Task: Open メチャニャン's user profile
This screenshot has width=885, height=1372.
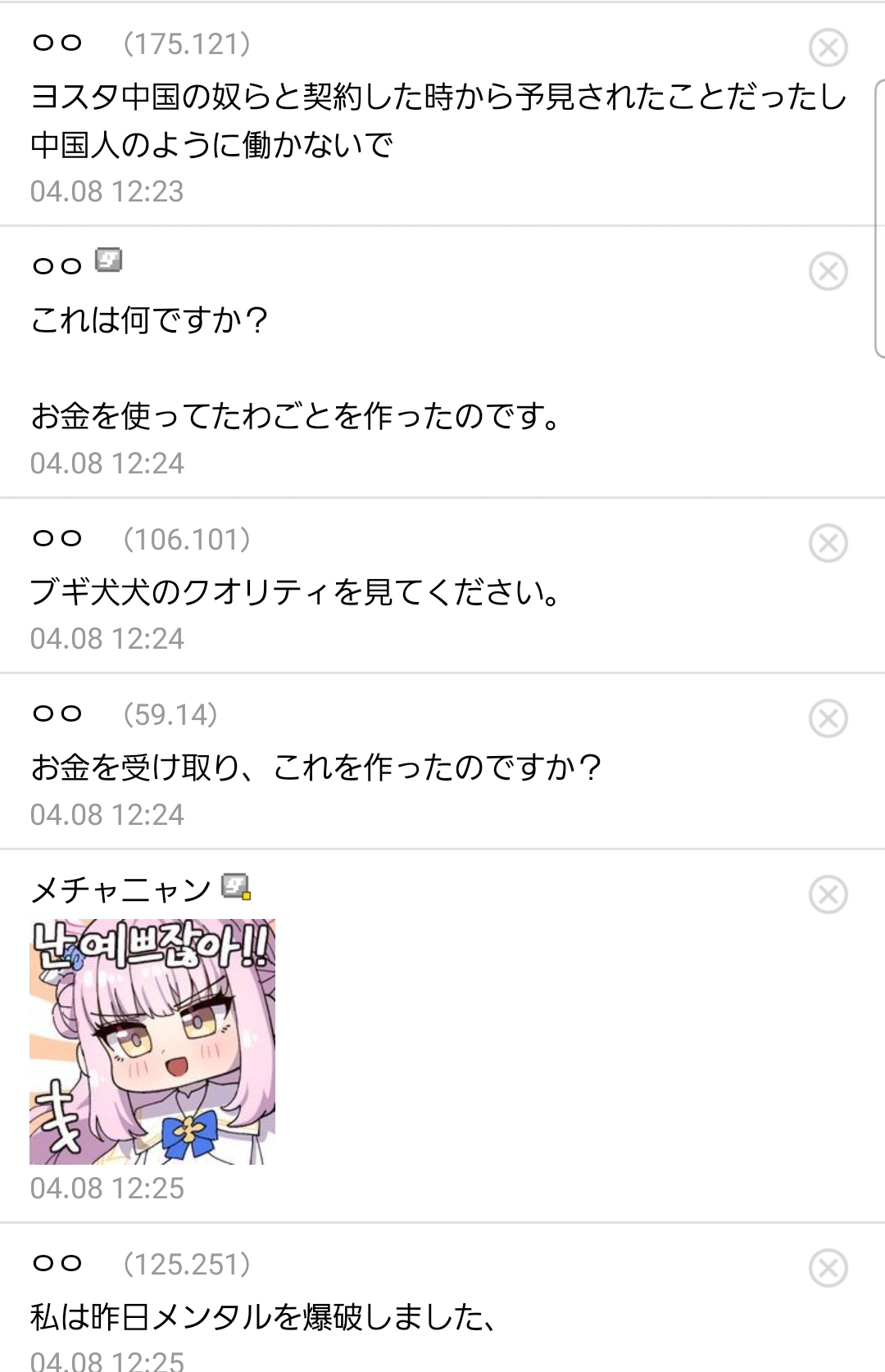Action: click(120, 890)
